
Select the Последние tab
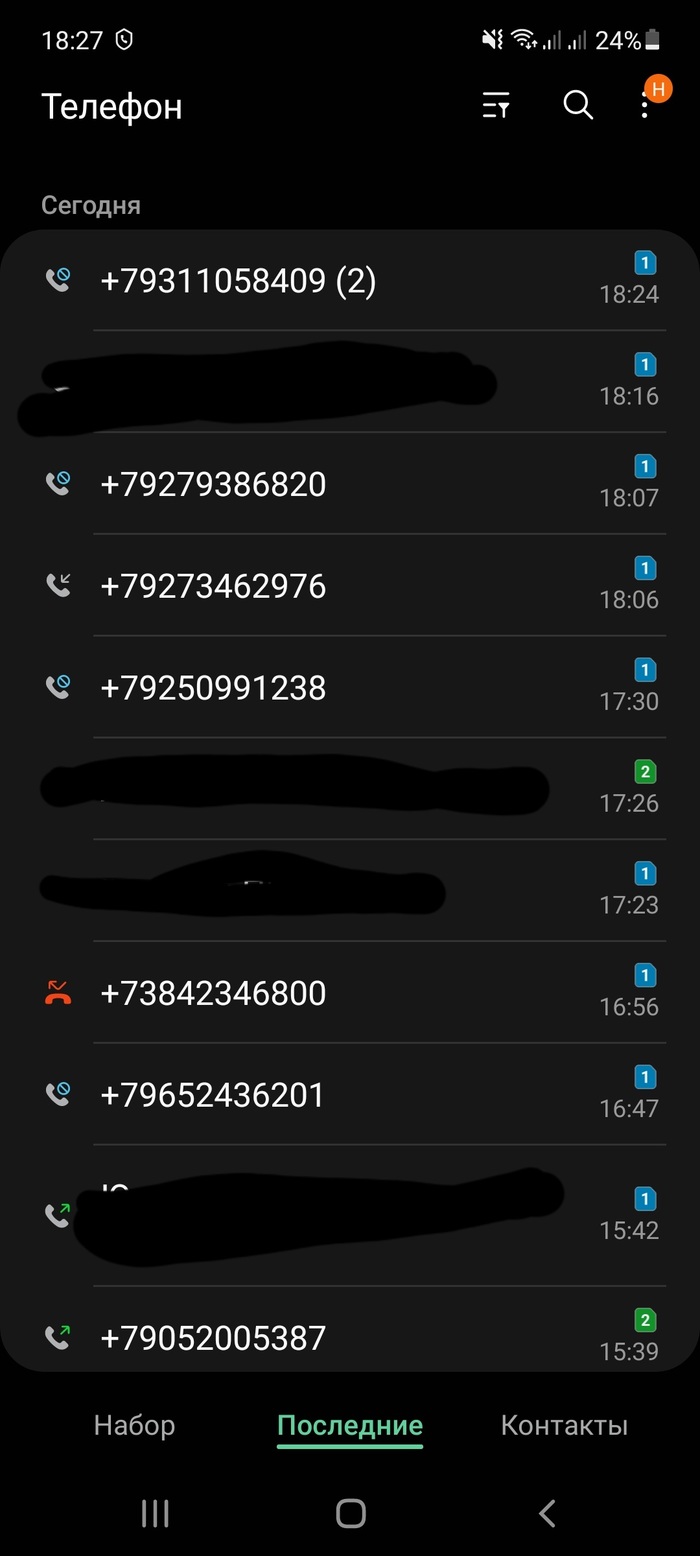(x=350, y=1425)
